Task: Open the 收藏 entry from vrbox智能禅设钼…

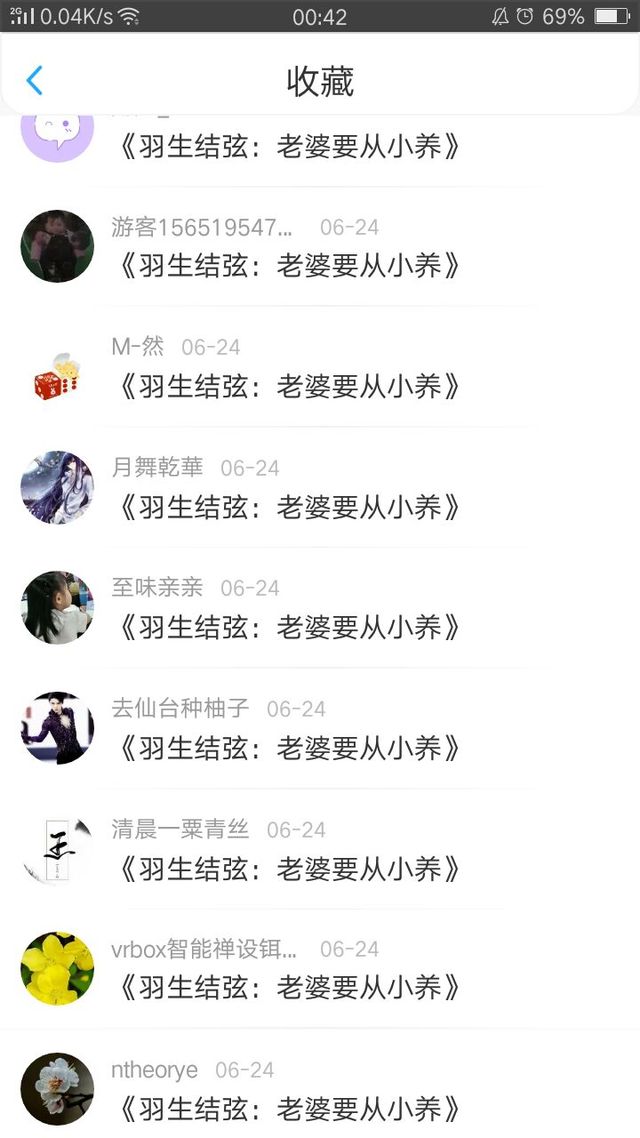Action: (320, 968)
